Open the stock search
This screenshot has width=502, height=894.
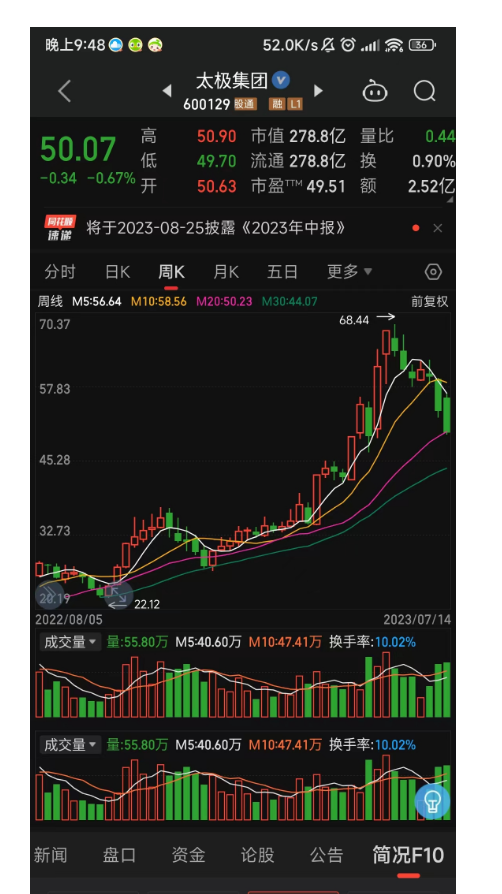pos(424,91)
